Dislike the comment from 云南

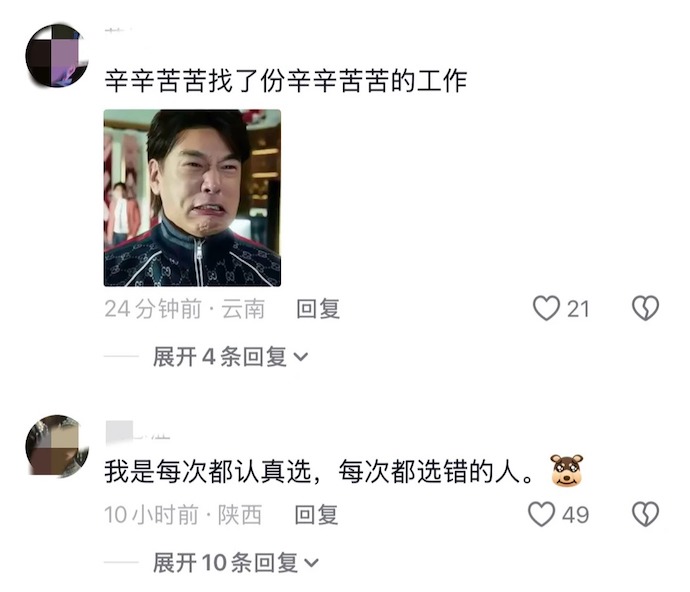(646, 309)
